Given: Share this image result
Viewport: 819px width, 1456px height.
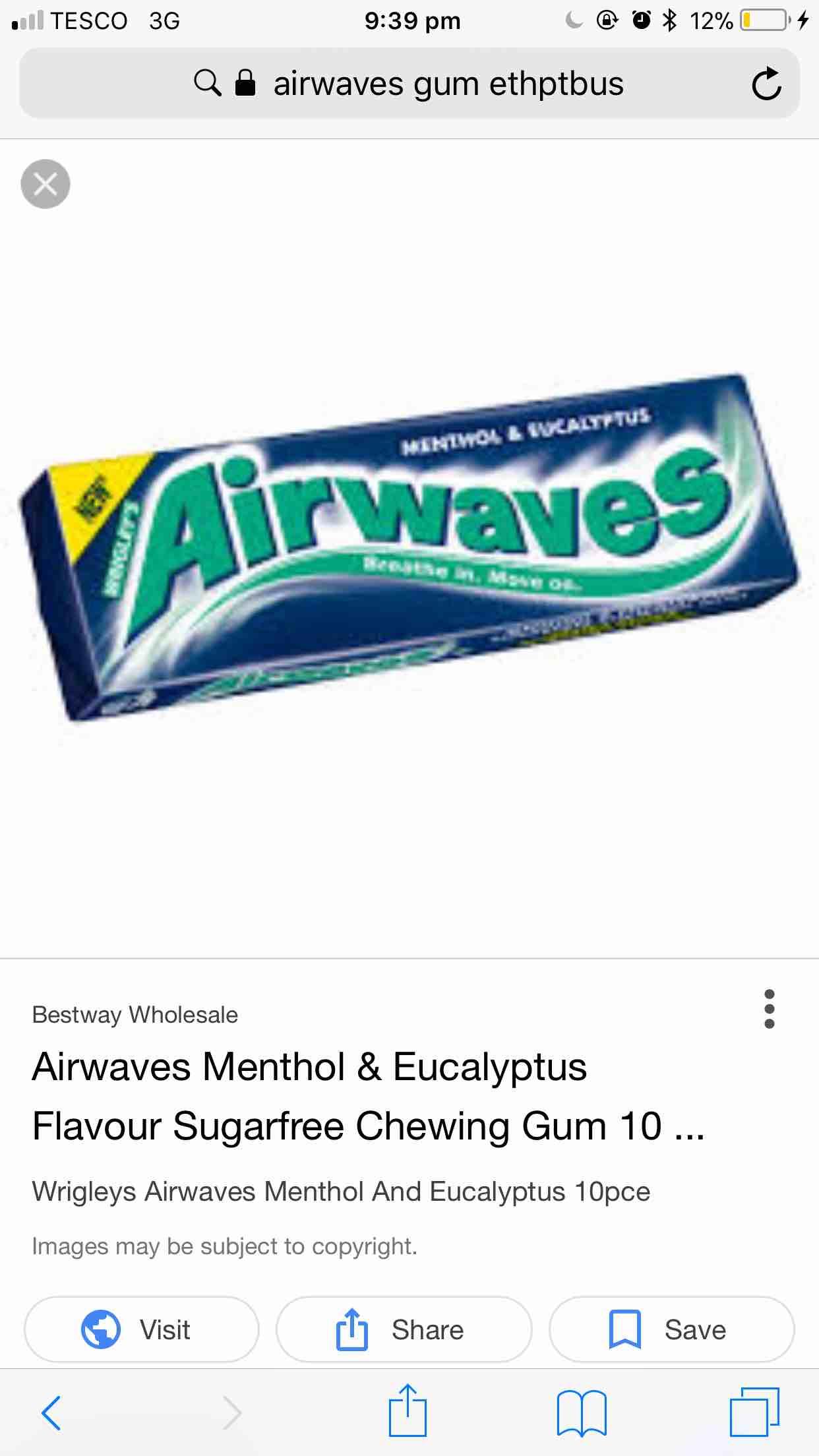Looking at the screenshot, I should pos(404,1329).
